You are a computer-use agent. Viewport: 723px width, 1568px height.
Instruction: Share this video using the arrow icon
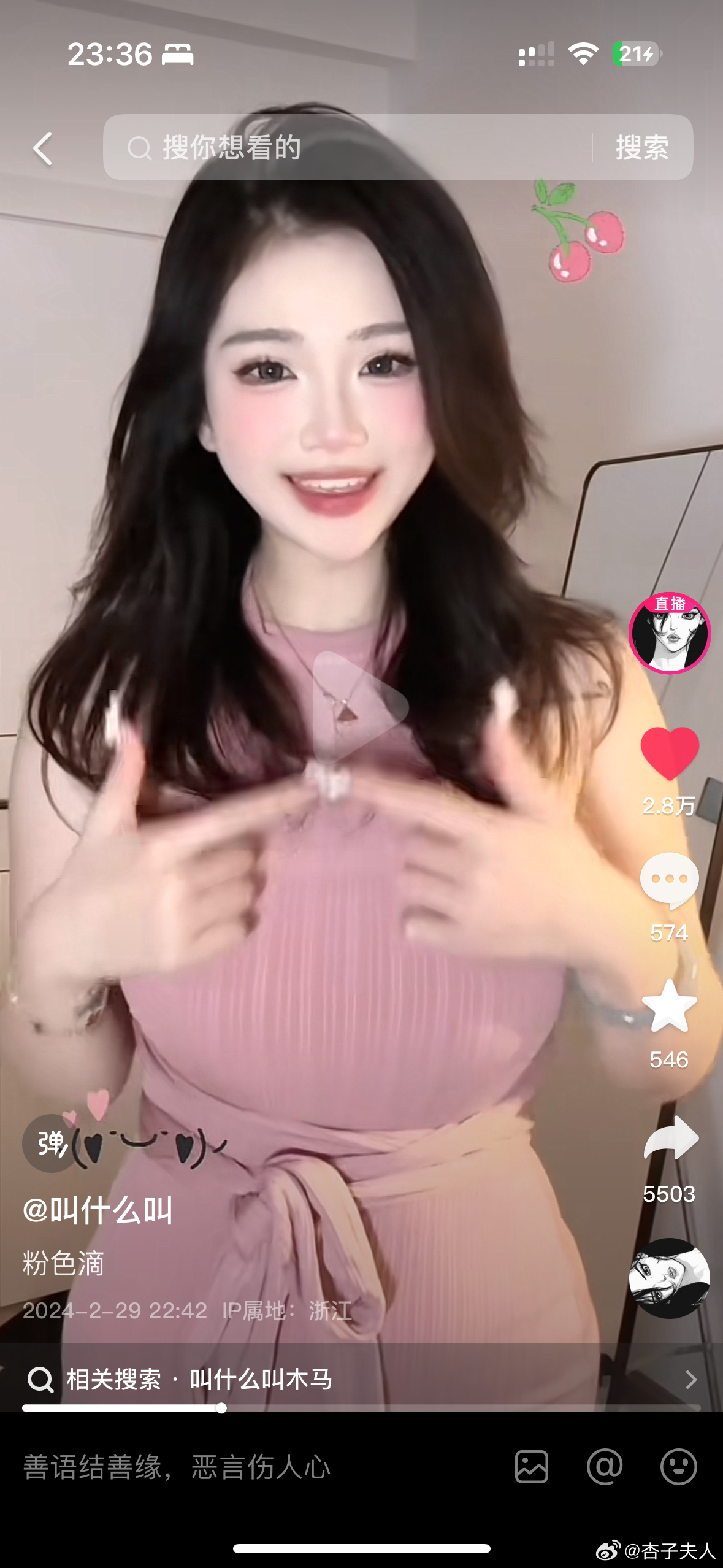pos(670,1138)
